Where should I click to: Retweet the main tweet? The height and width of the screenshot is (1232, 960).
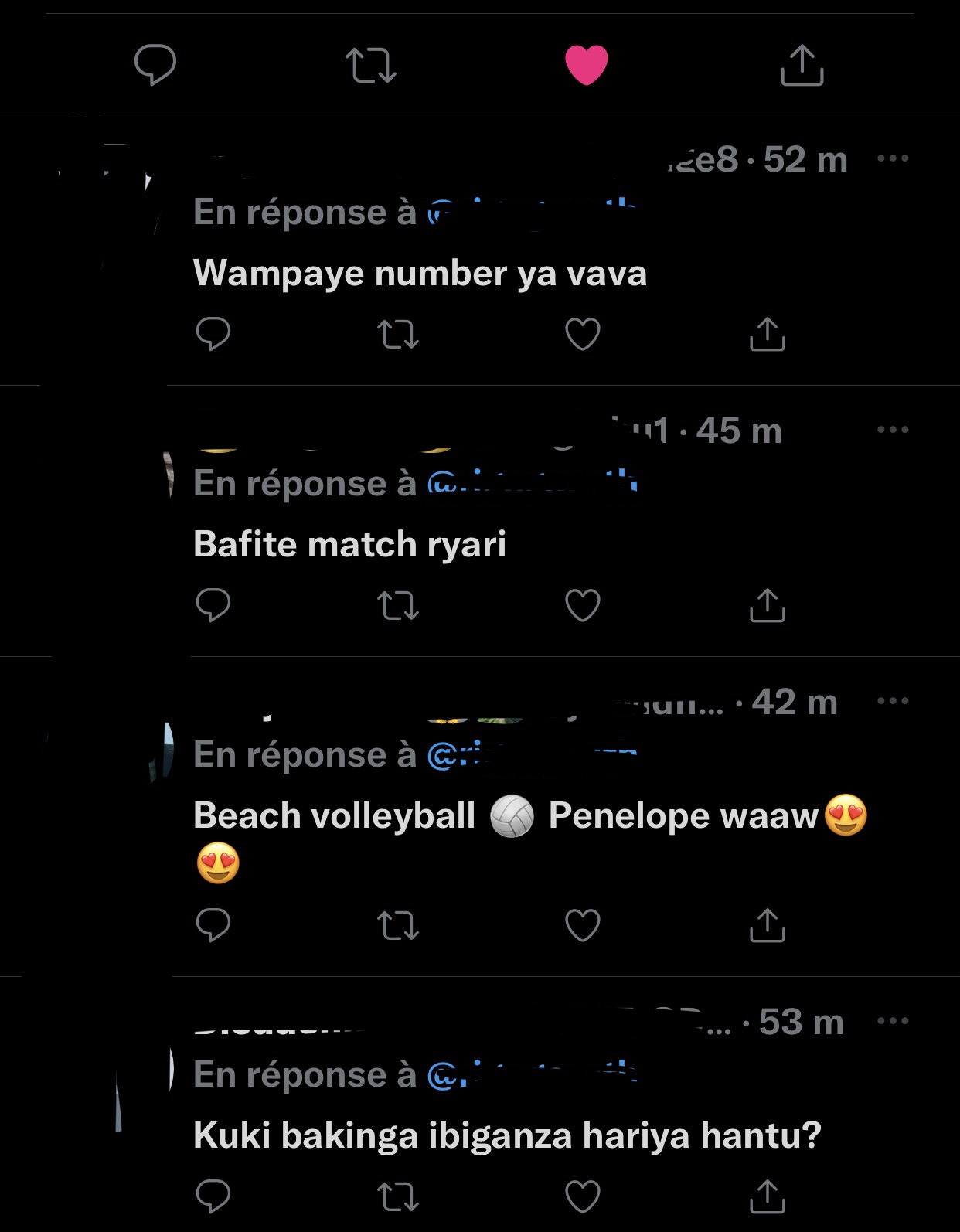tap(370, 65)
